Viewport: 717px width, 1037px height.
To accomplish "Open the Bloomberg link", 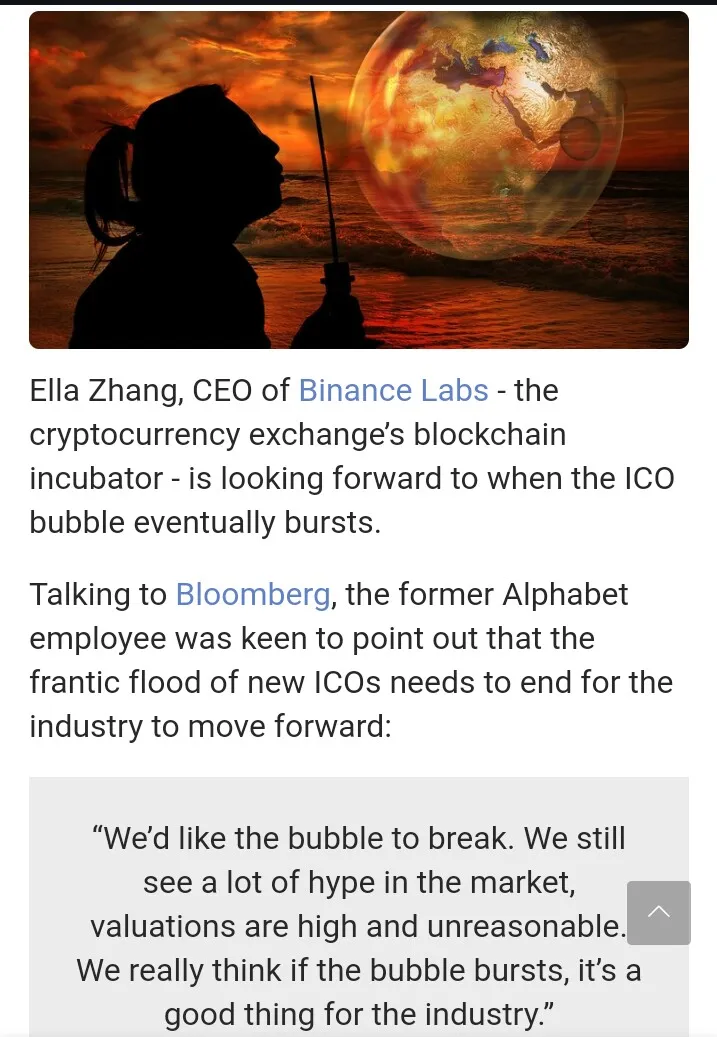I will 253,594.
